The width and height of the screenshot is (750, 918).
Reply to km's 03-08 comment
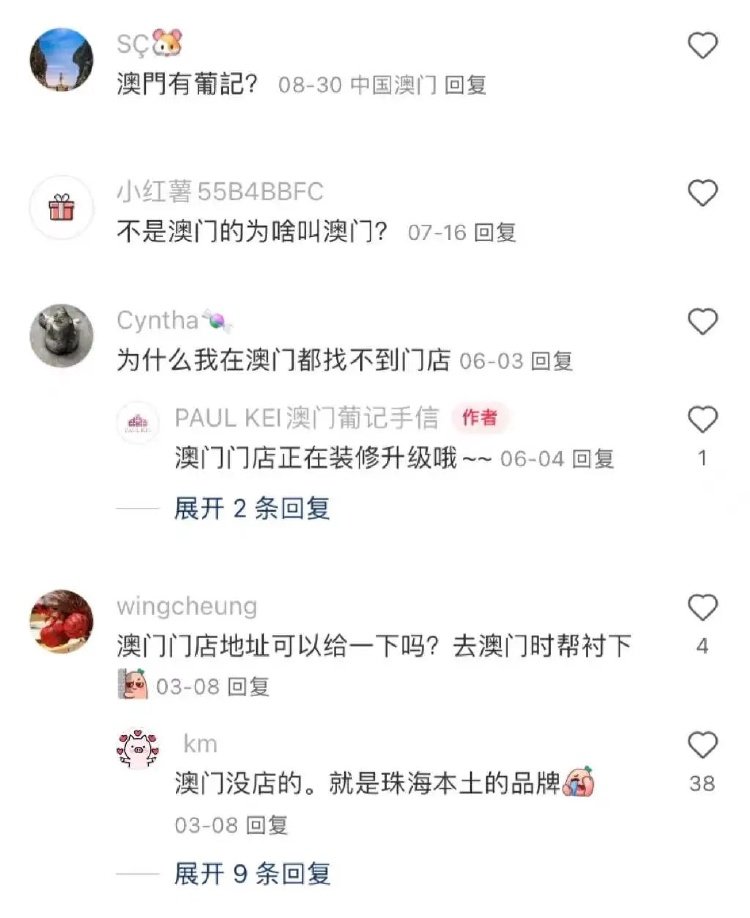coord(266,825)
